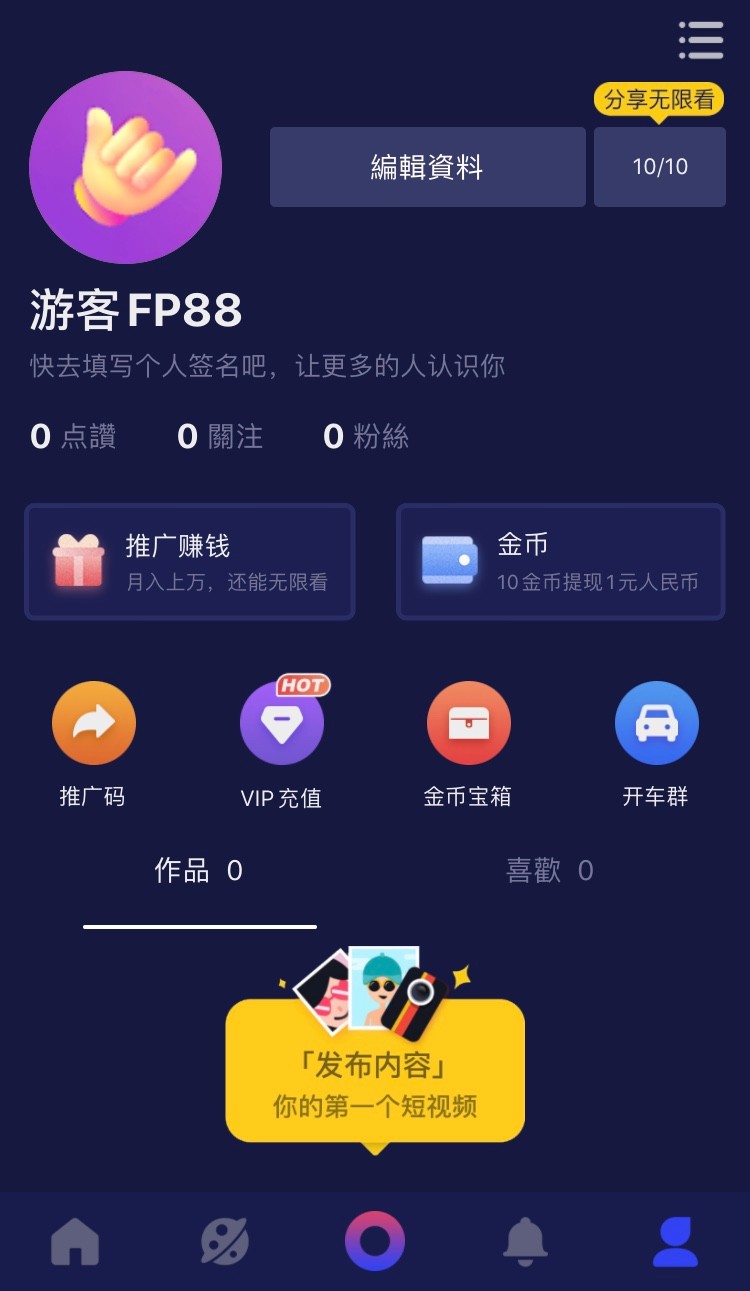Select the profile icon in bottom bar
Image resolution: width=750 pixels, height=1291 pixels.
675,1240
